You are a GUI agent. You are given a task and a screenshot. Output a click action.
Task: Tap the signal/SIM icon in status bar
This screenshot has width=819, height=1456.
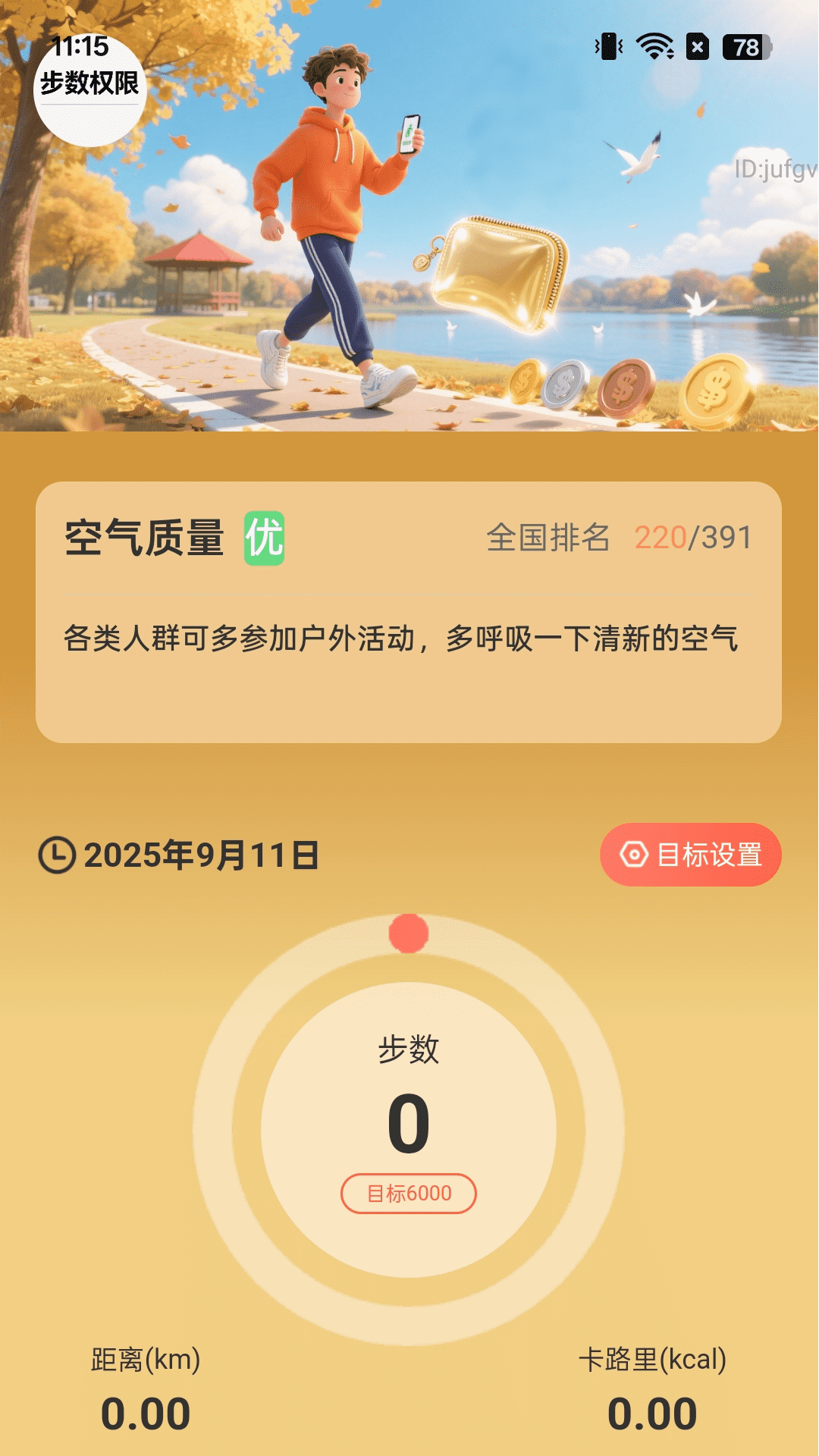(x=697, y=45)
